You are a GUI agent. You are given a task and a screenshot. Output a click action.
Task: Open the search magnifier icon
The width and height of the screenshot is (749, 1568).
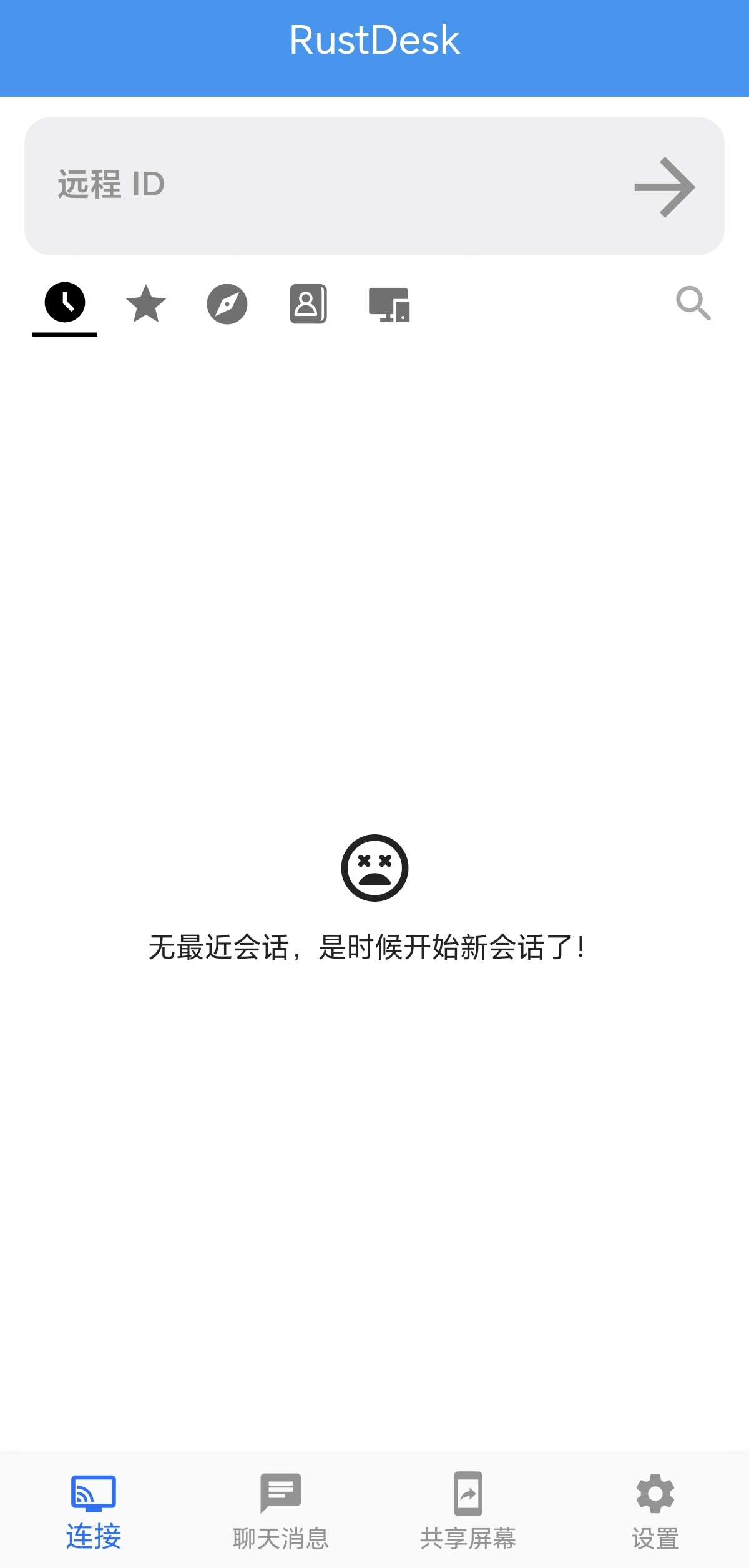coord(693,303)
